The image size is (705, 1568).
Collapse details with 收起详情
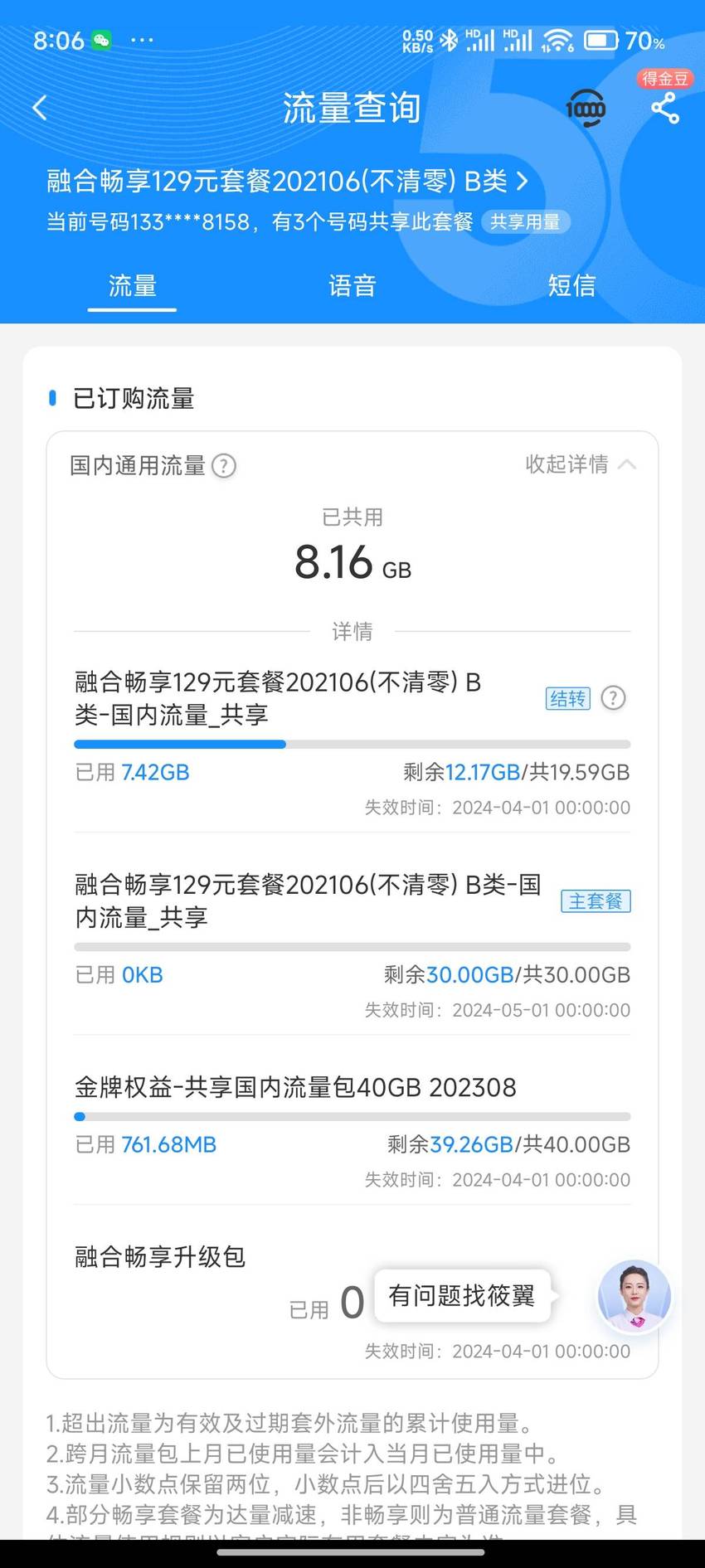pos(581,464)
